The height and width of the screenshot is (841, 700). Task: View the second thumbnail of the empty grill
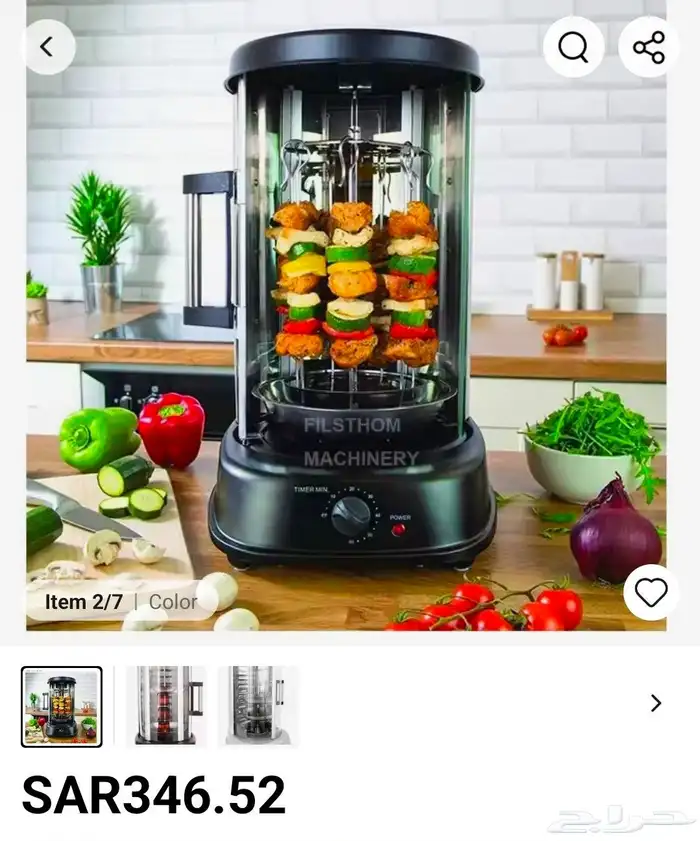[166, 706]
